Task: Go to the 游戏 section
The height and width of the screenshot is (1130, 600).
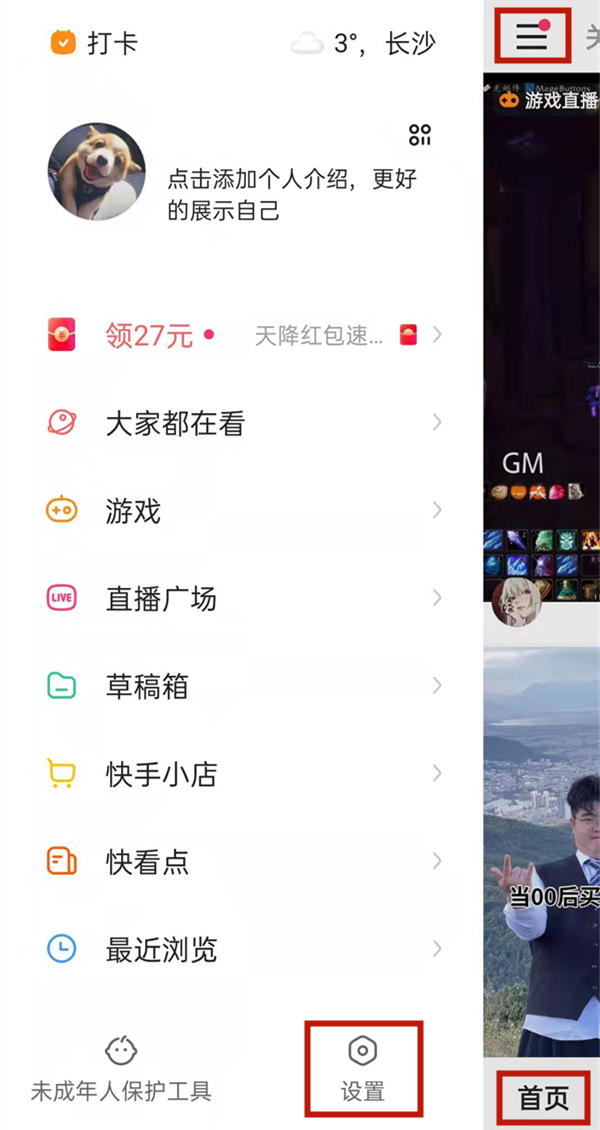Action: (x=240, y=512)
